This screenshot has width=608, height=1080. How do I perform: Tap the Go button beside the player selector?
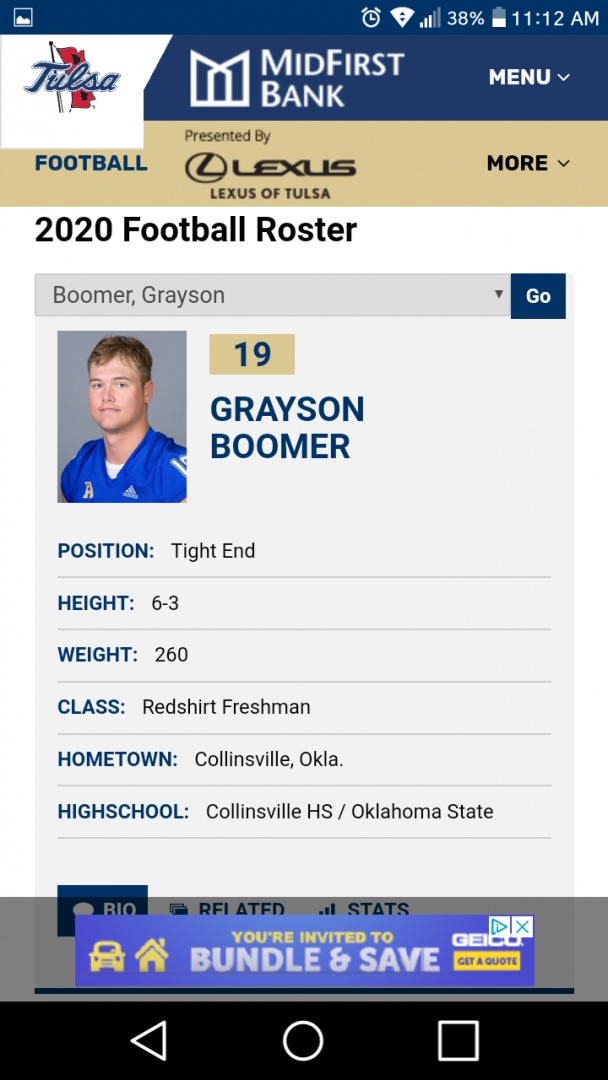coord(538,296)
